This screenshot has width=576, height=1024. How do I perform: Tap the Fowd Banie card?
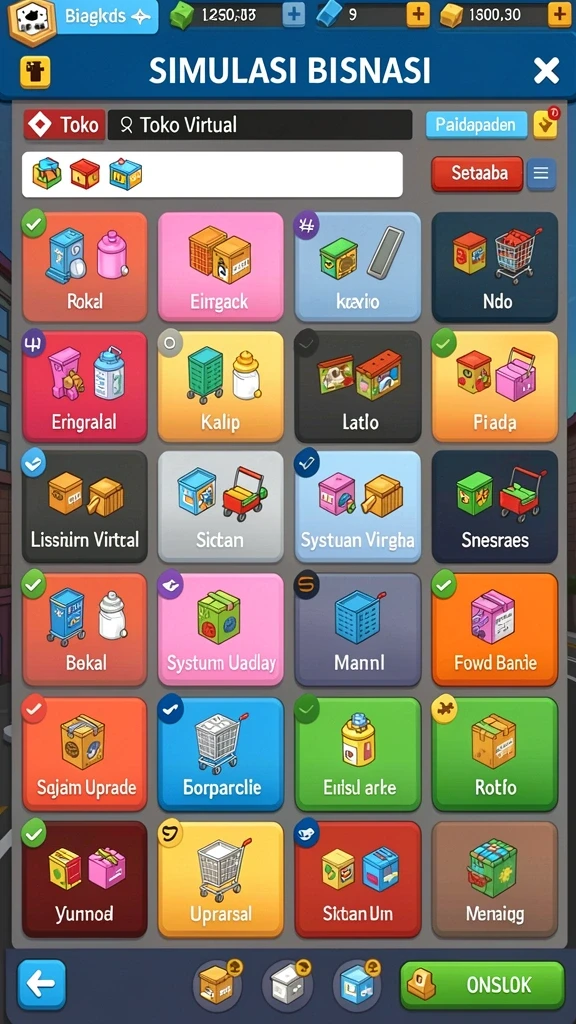495,629
